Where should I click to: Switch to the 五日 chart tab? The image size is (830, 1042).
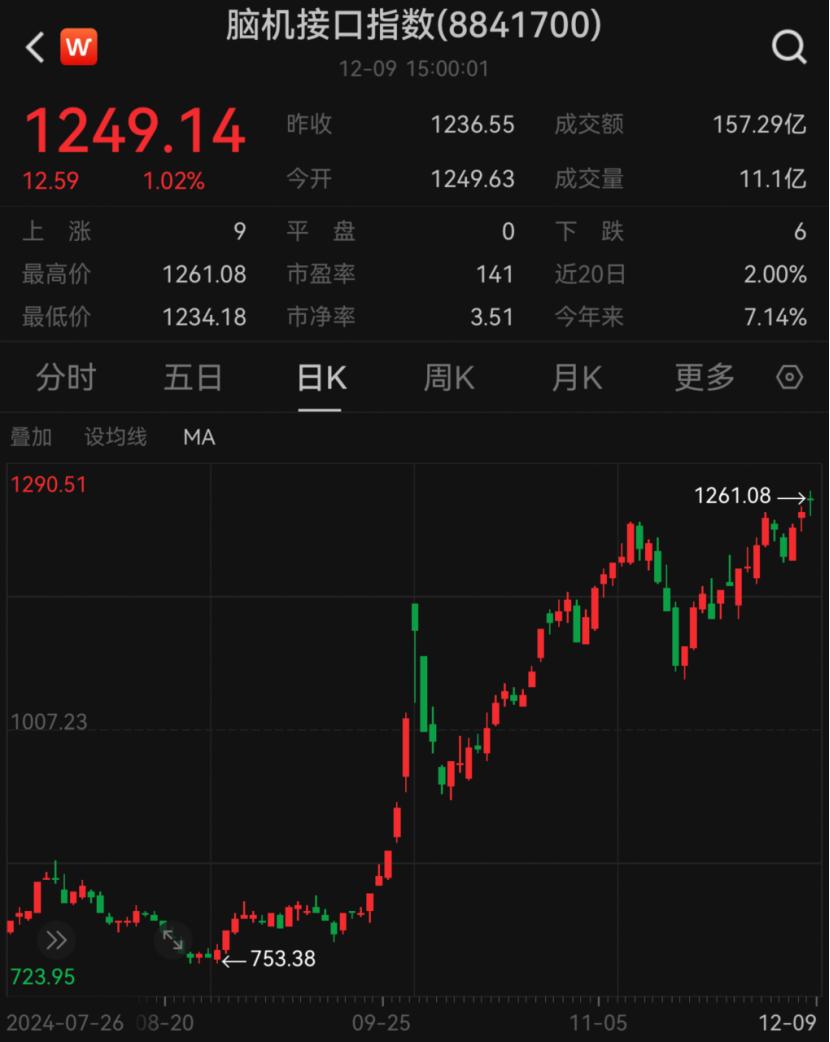193,378
